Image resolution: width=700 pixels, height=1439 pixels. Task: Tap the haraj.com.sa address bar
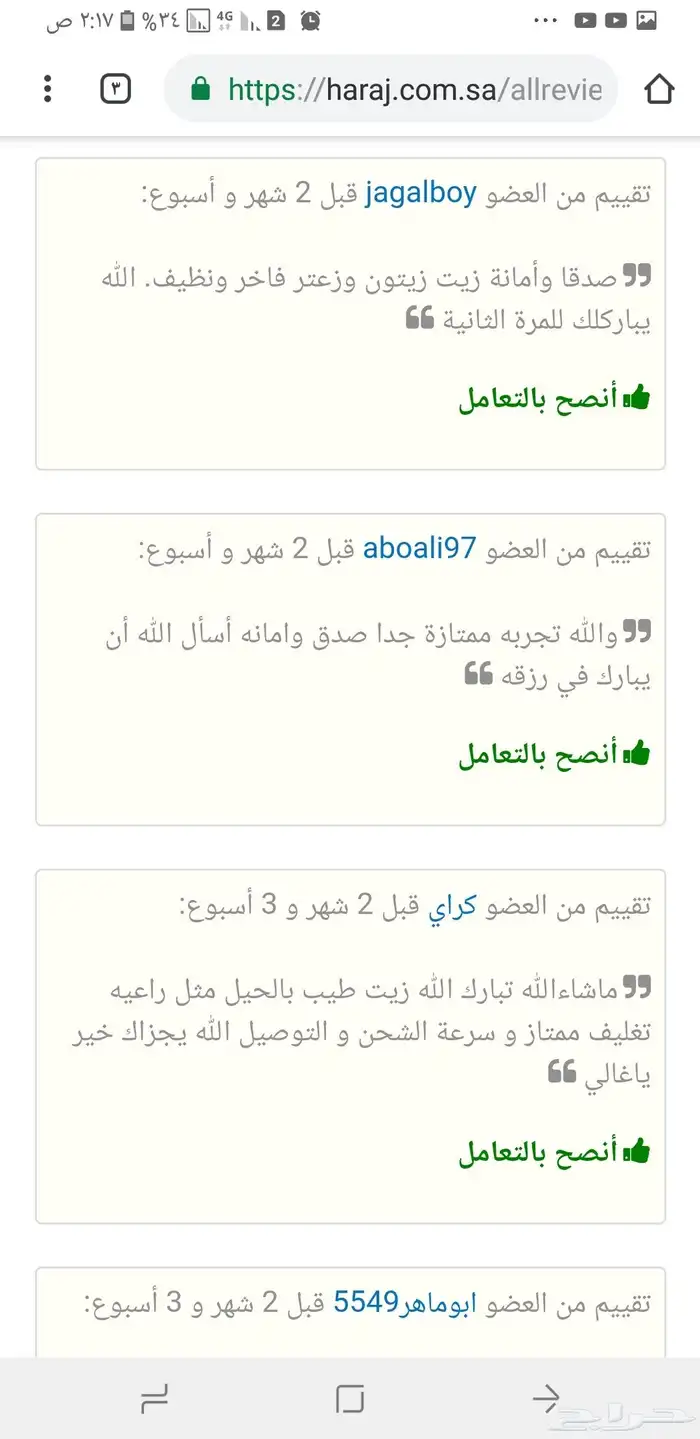point(391,89)
